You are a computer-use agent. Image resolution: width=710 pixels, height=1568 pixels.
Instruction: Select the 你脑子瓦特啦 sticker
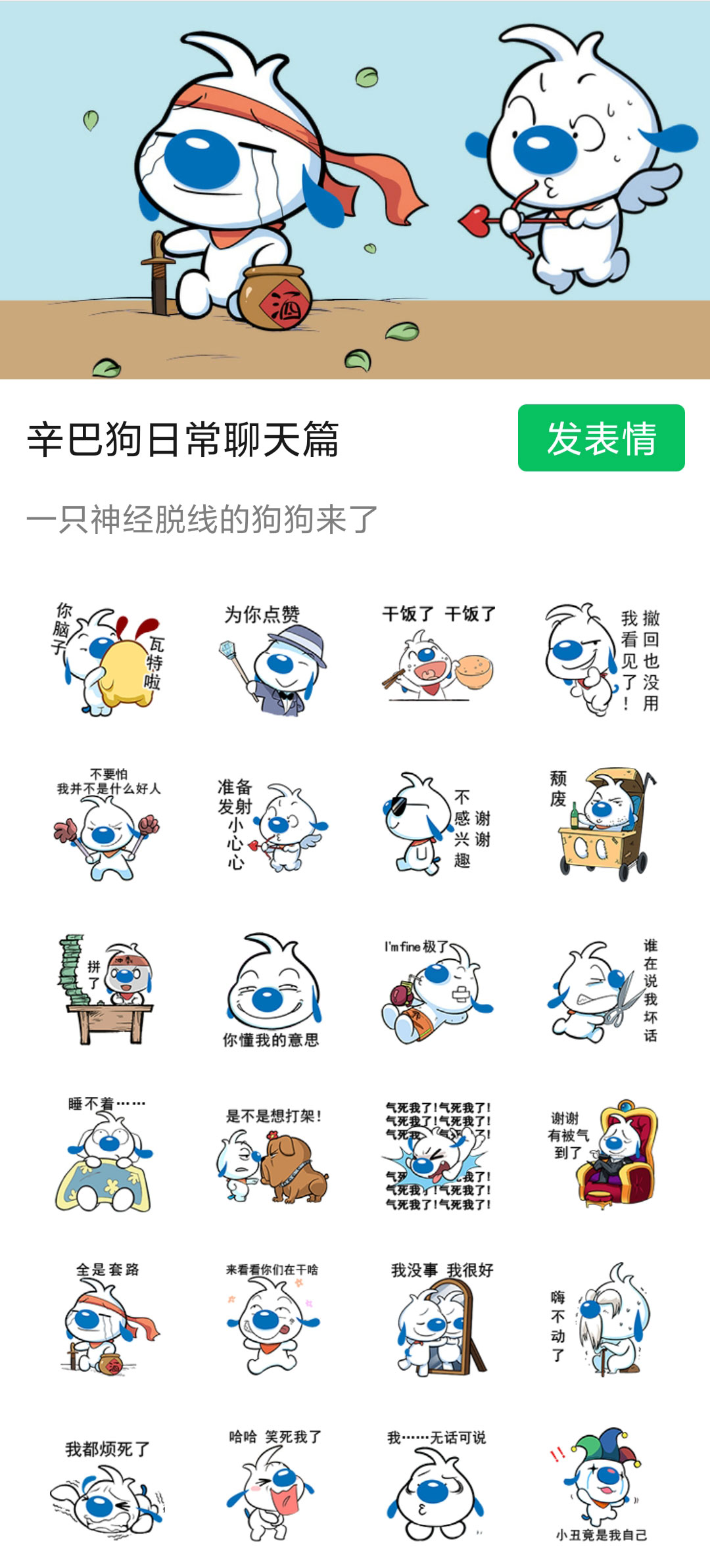108,660
